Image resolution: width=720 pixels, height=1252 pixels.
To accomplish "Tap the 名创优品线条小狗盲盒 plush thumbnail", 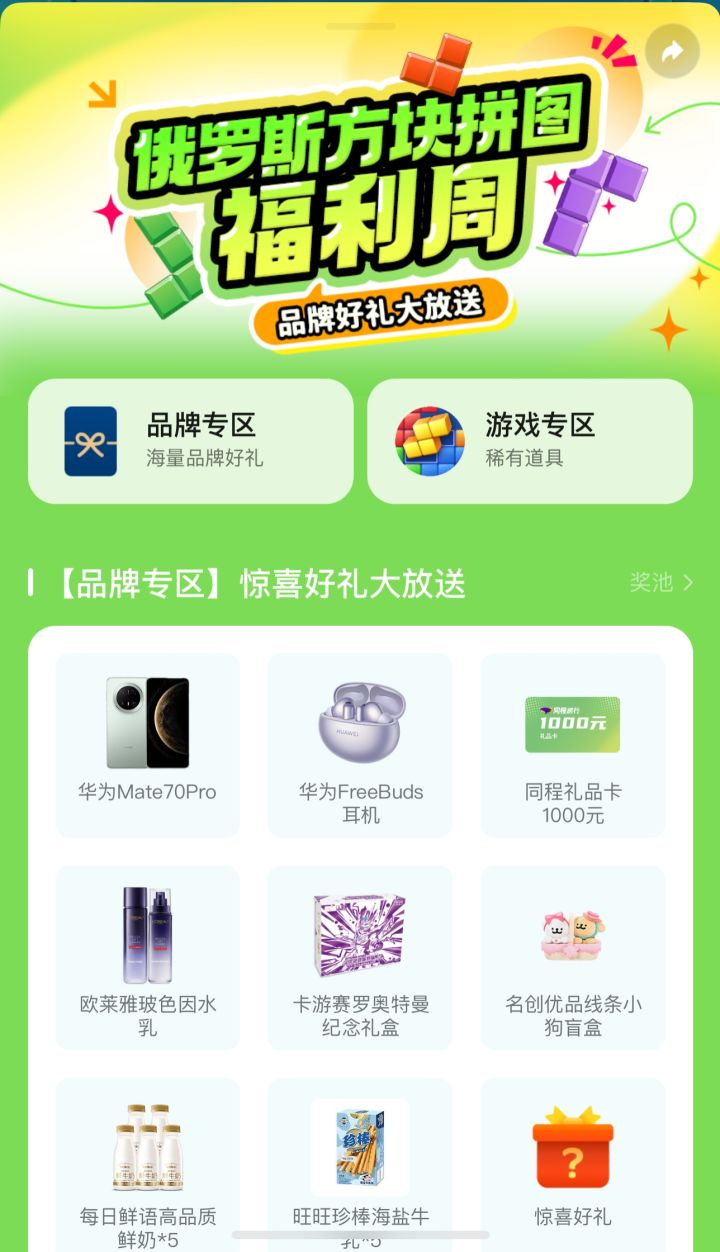I will [x=572, y=933].
